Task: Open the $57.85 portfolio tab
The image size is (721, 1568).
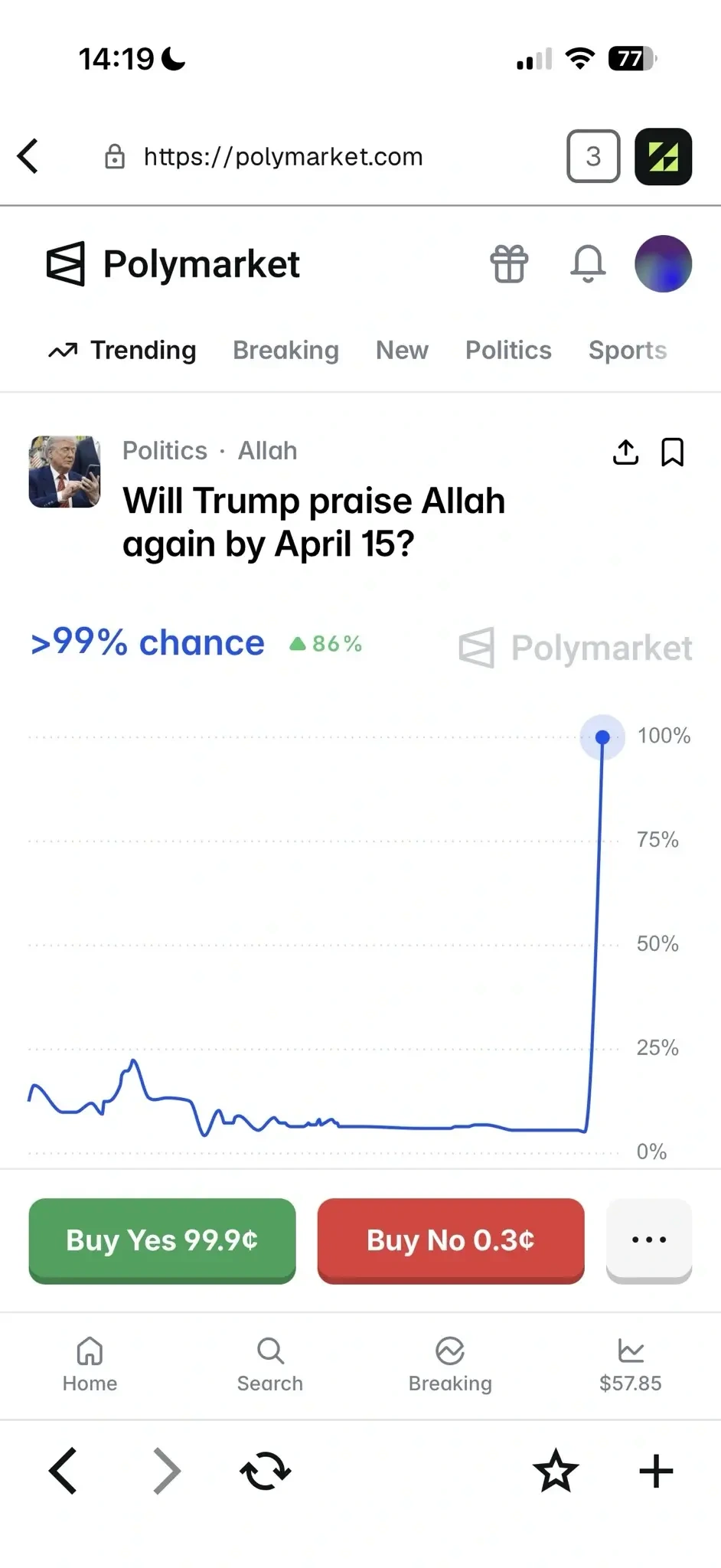Action: pyautogui.click(x=630, y=1365)
